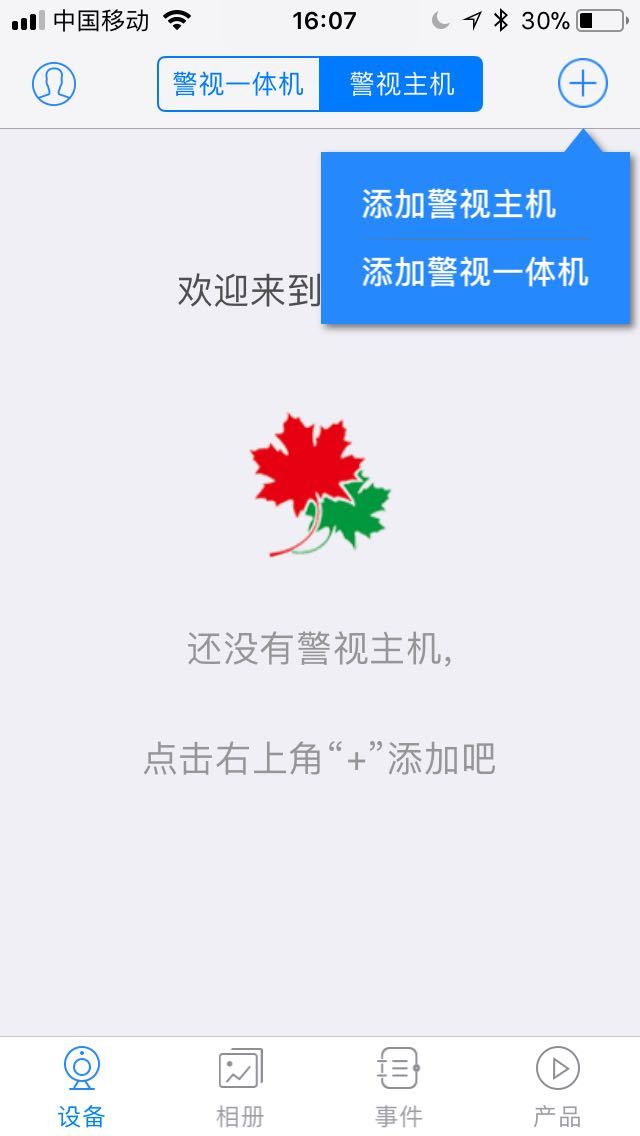The height and width of the screenshot is (1136, 640).
Task: Switch to the 警视一体机 segment
Action: tap(238, 84)
